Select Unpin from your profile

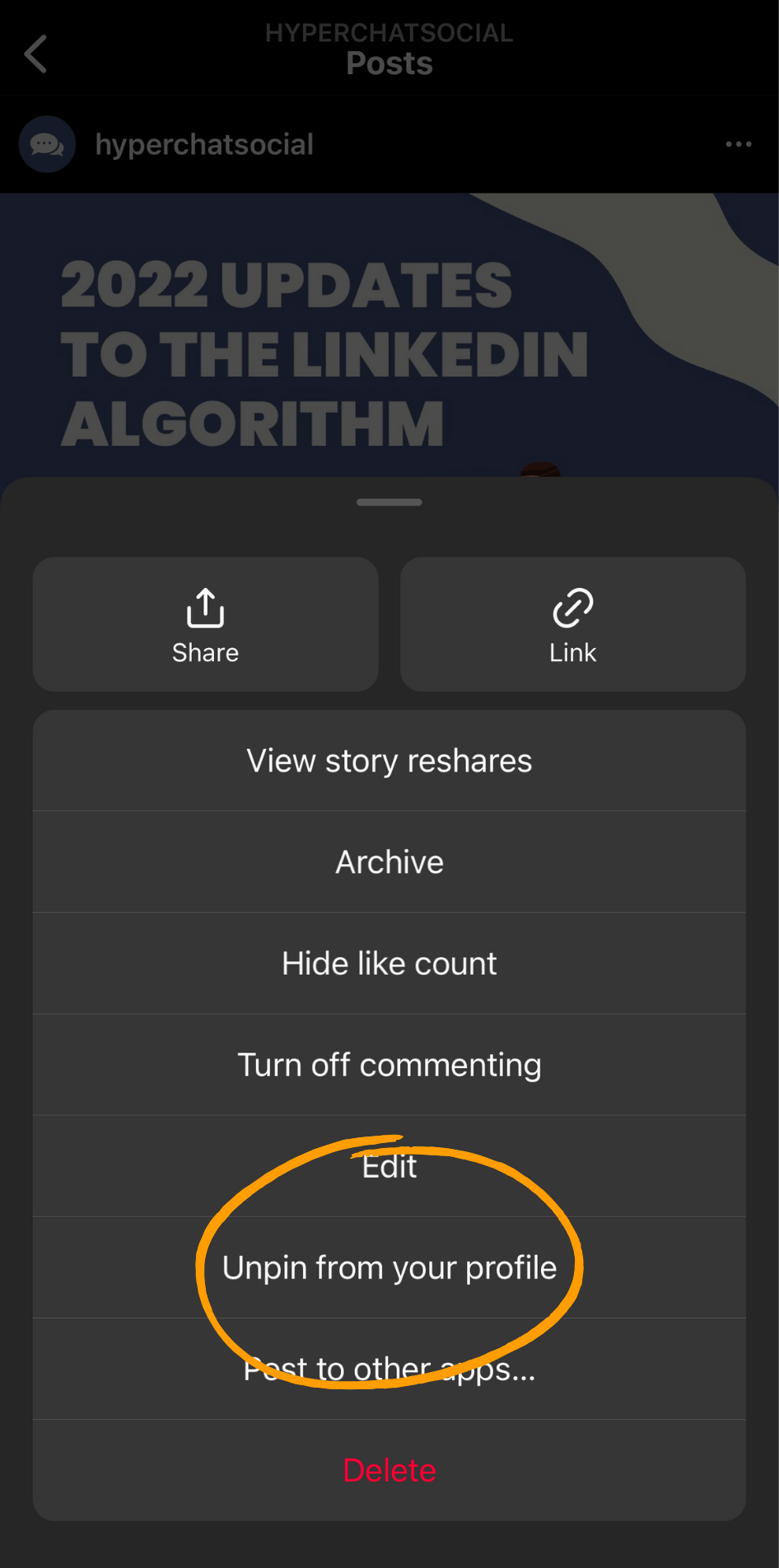coord(389,1267)
